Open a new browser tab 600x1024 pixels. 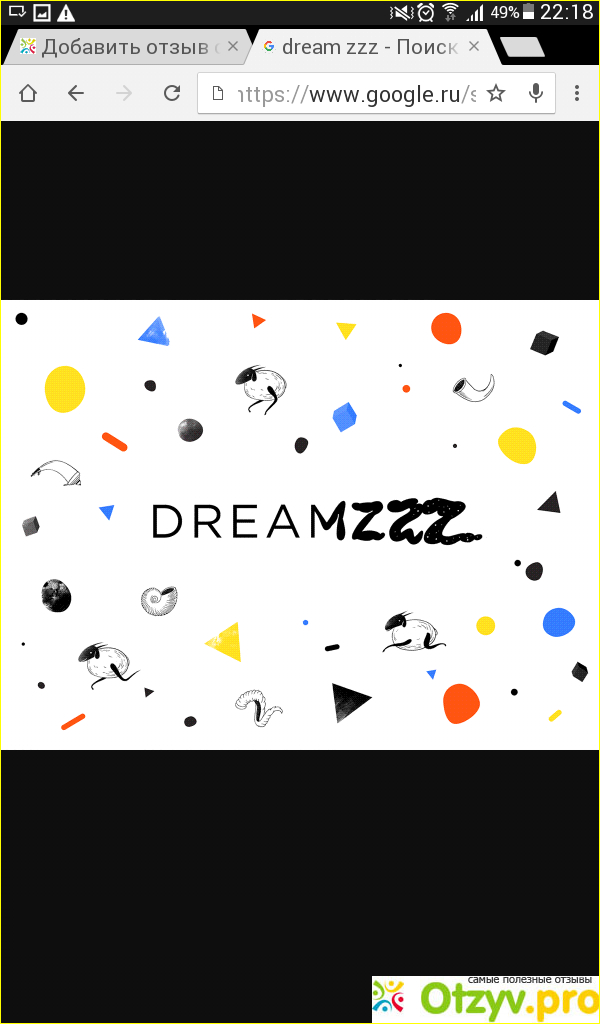[521, 47]
